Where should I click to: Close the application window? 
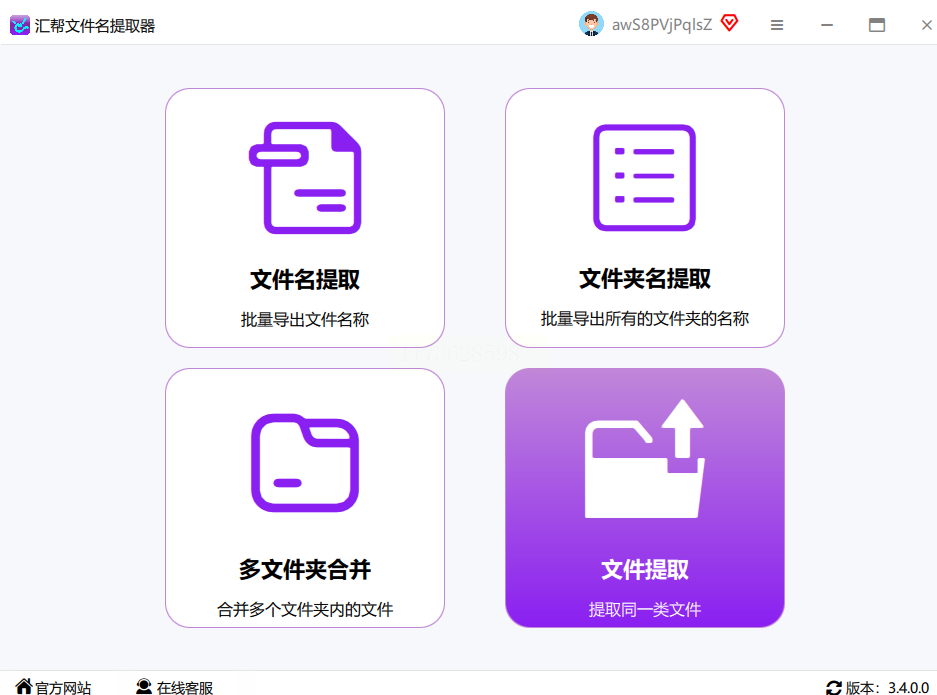926,25
